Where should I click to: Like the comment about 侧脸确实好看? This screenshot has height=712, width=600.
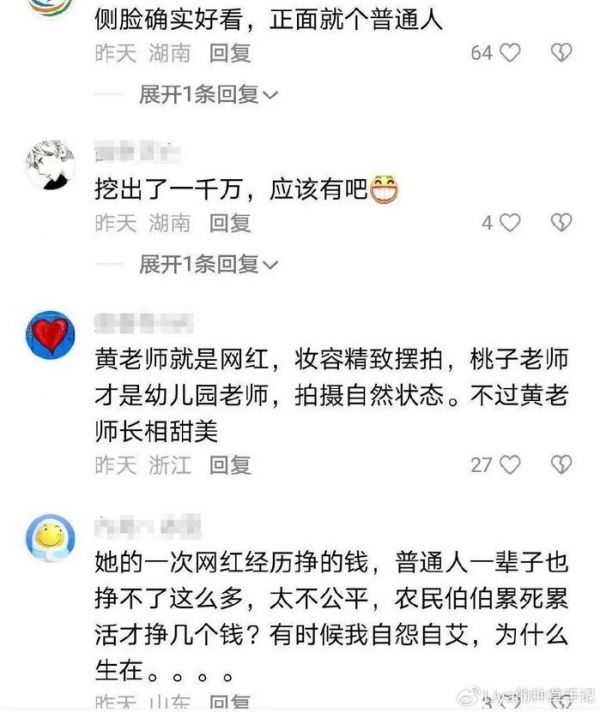pos(510,53)
